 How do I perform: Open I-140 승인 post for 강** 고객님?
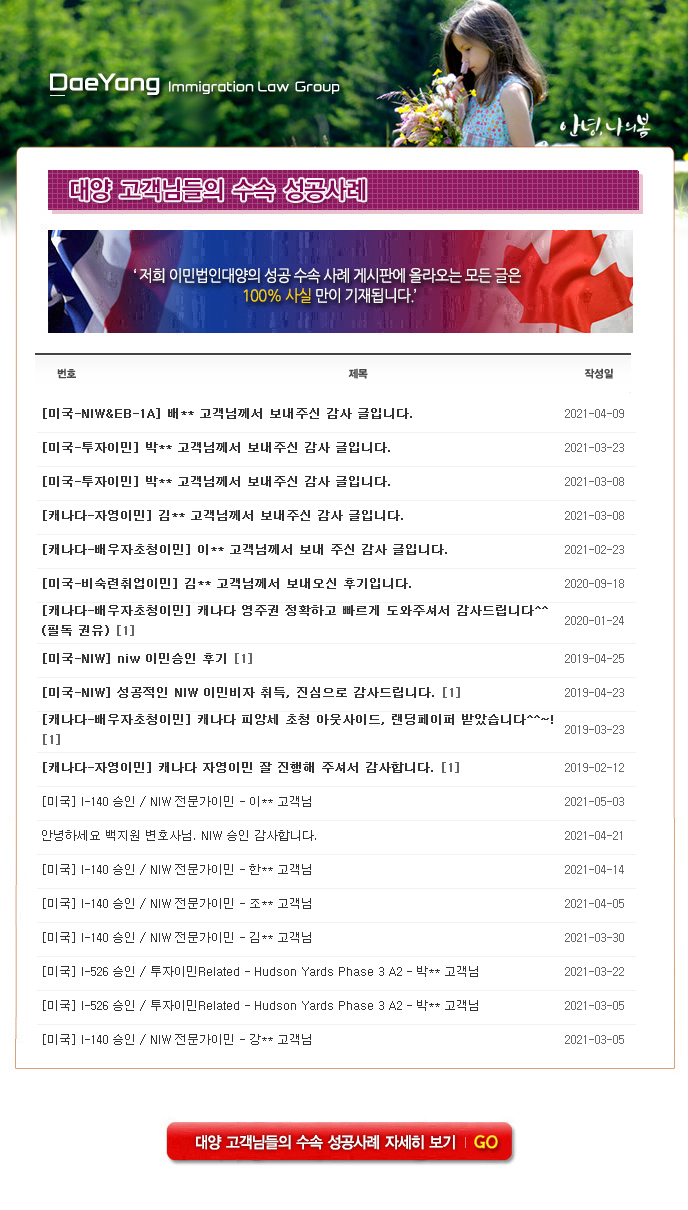[177, 1040]
